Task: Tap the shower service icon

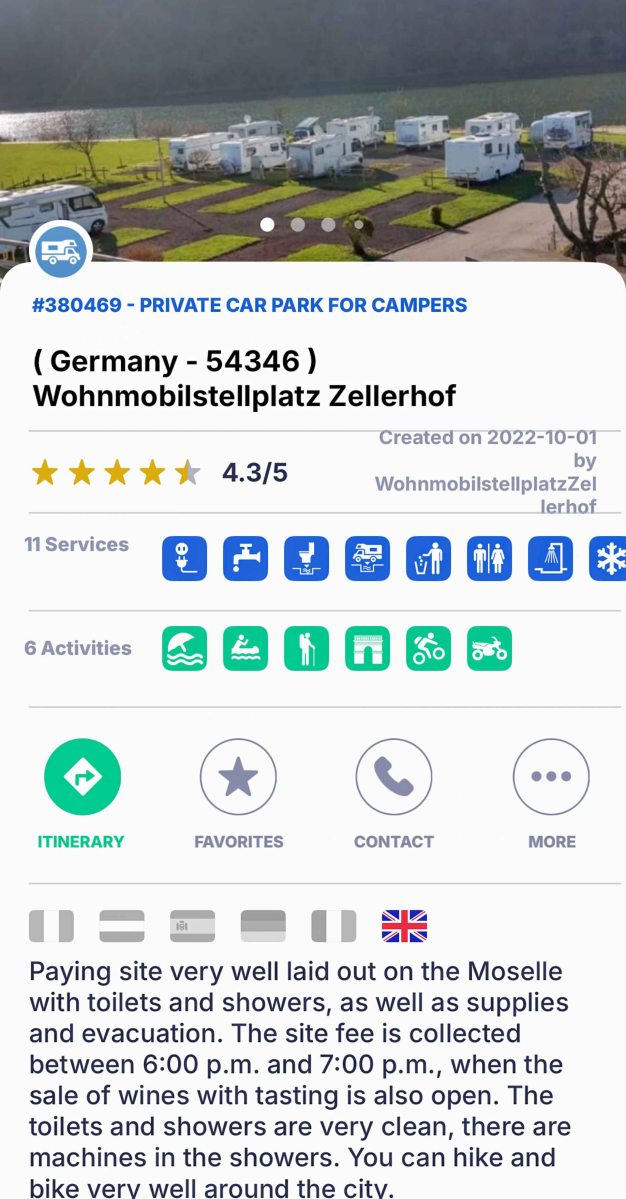Action: [550, 558]
